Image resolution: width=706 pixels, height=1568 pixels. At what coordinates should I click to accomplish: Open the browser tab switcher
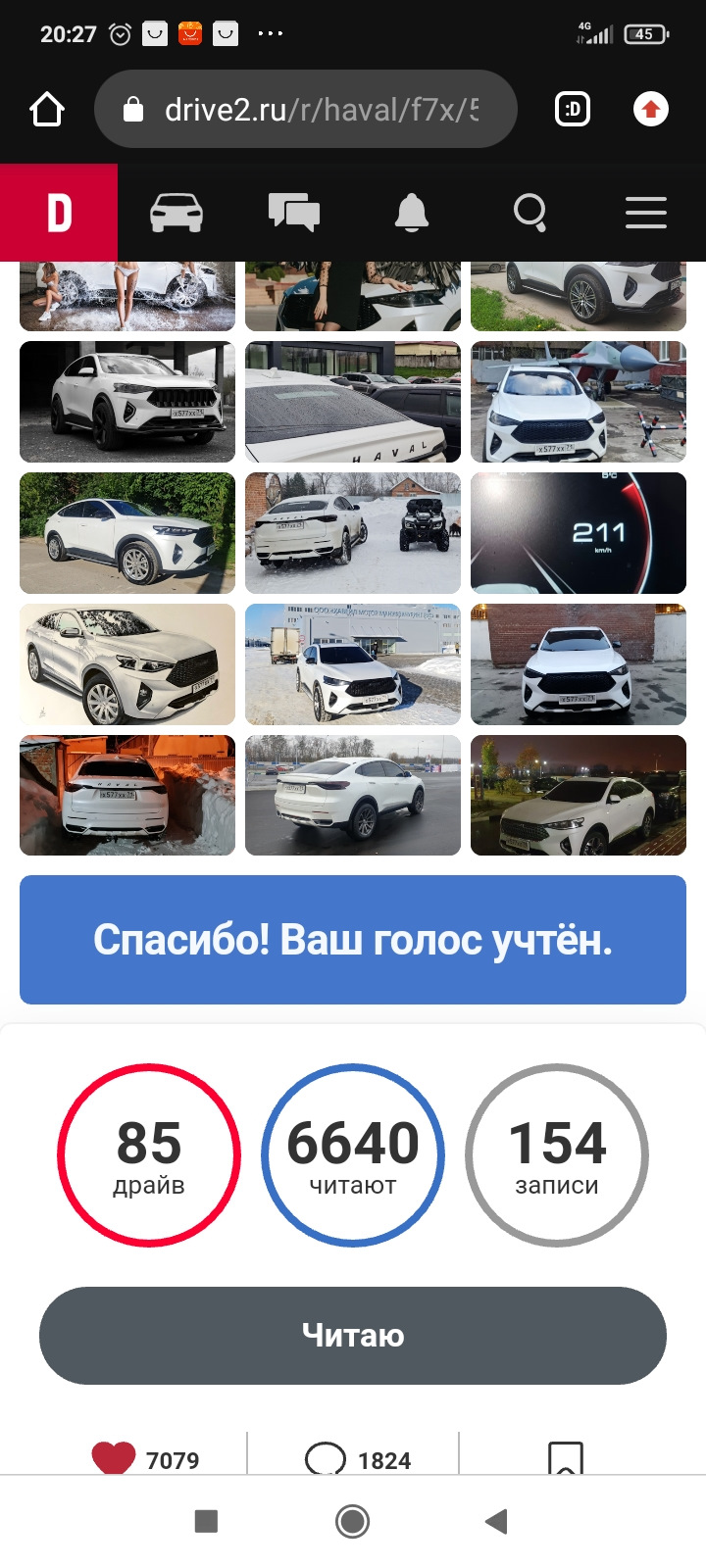573,109
